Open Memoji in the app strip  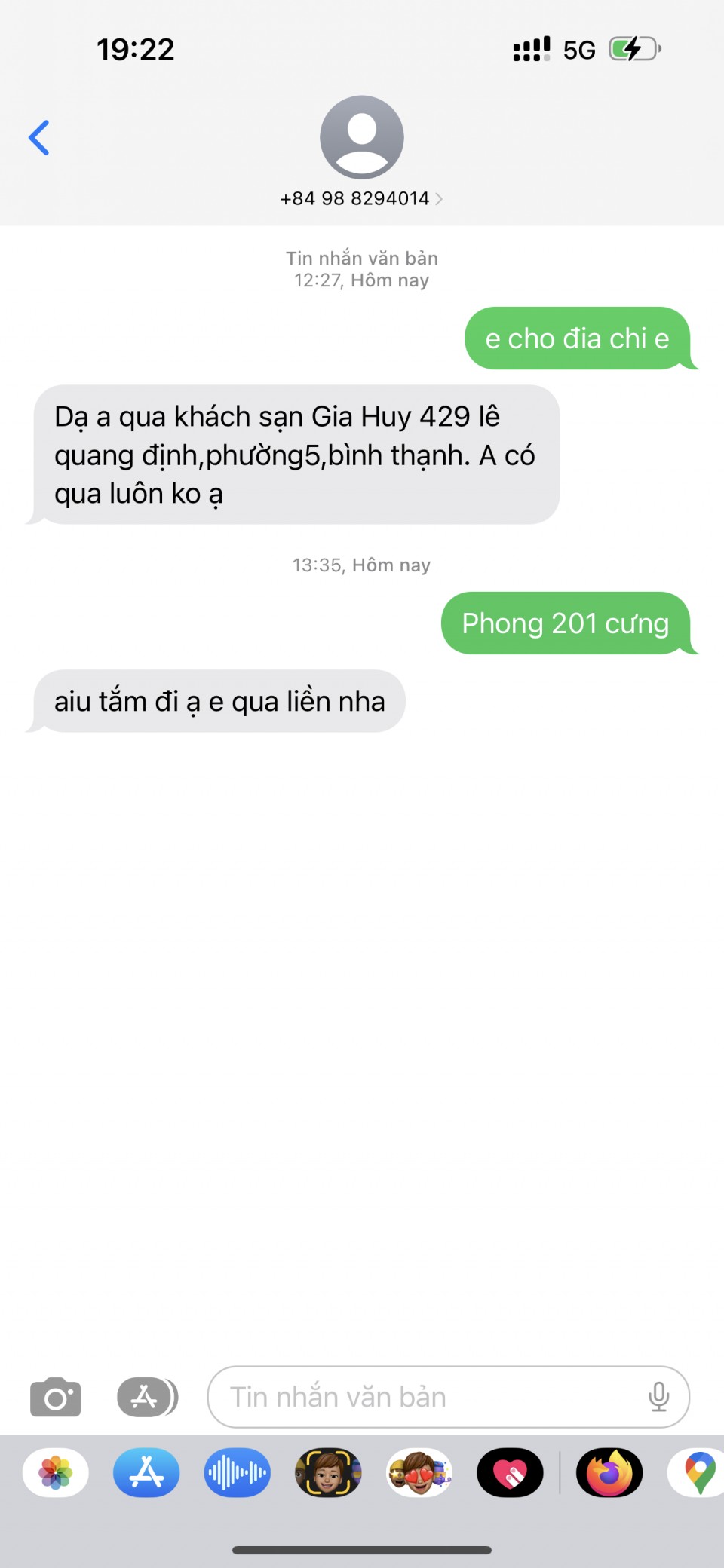[x=328, y=1472]
